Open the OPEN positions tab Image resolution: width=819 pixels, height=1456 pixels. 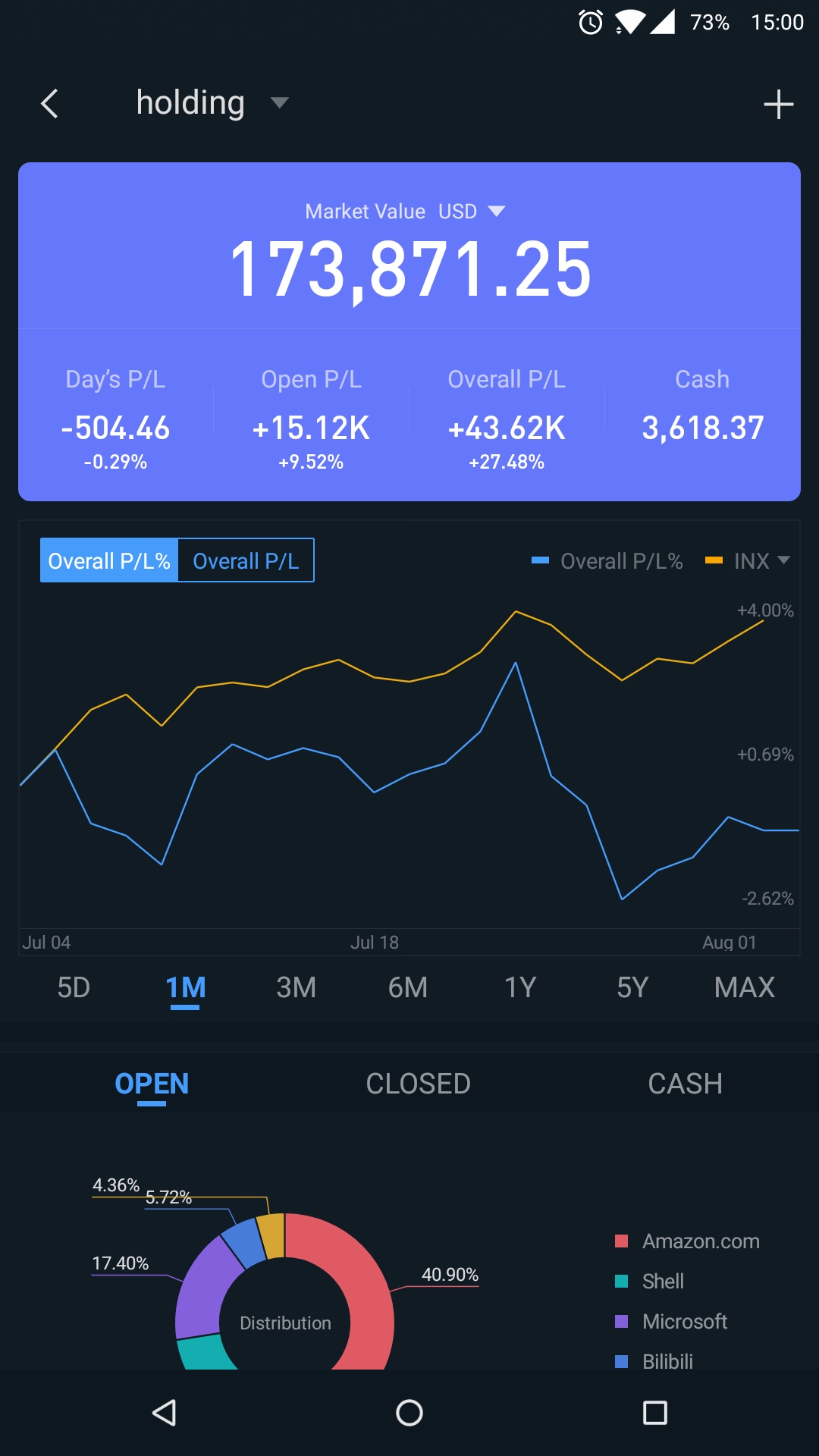click(152, 1084)
